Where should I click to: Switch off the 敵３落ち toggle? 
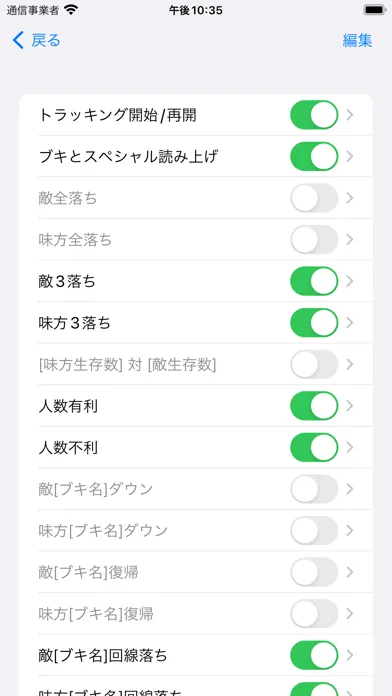click(x=314, y=281)
